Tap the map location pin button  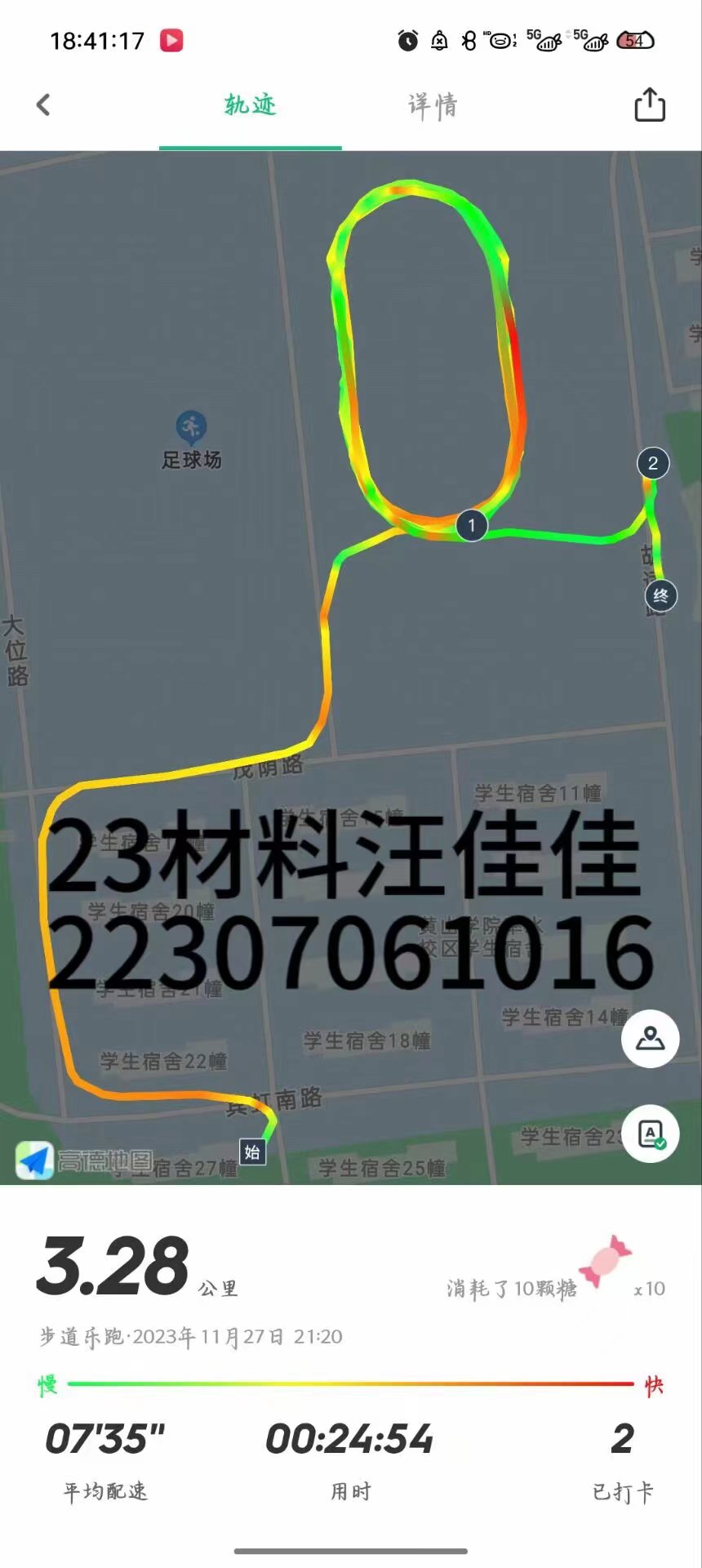click(650, 1039)
